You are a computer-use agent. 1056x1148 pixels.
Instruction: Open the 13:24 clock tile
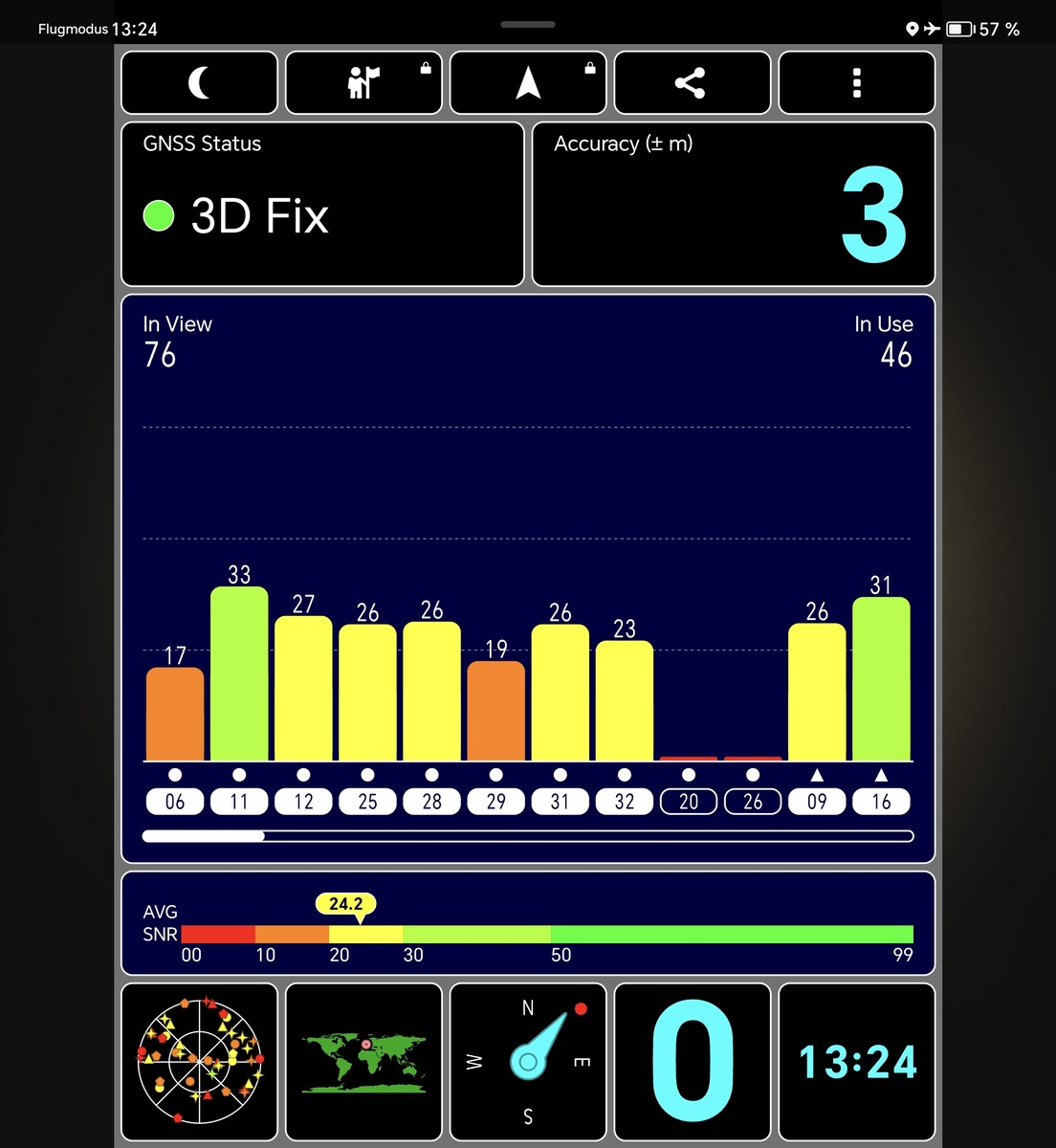point(856,1062)
